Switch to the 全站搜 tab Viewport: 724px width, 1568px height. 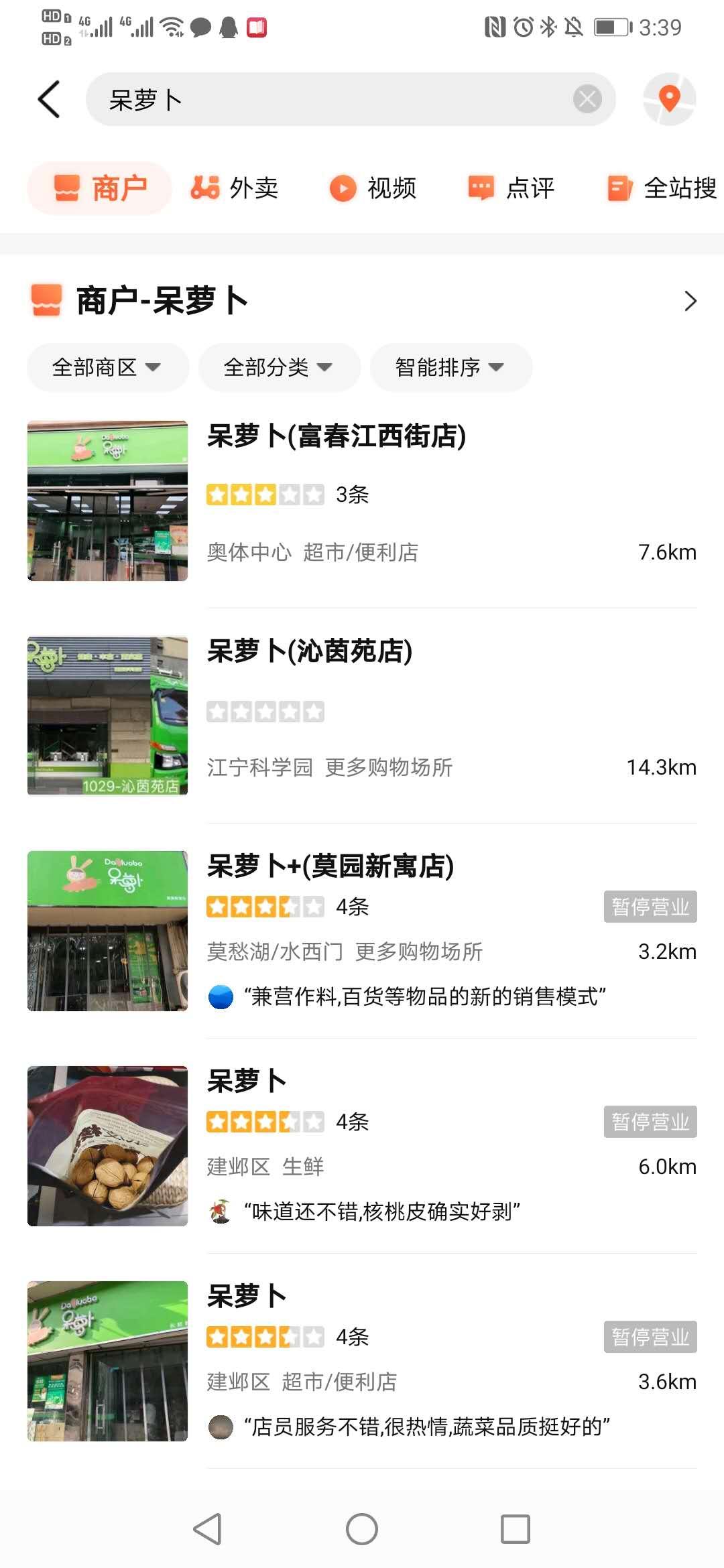click(662, 188)
